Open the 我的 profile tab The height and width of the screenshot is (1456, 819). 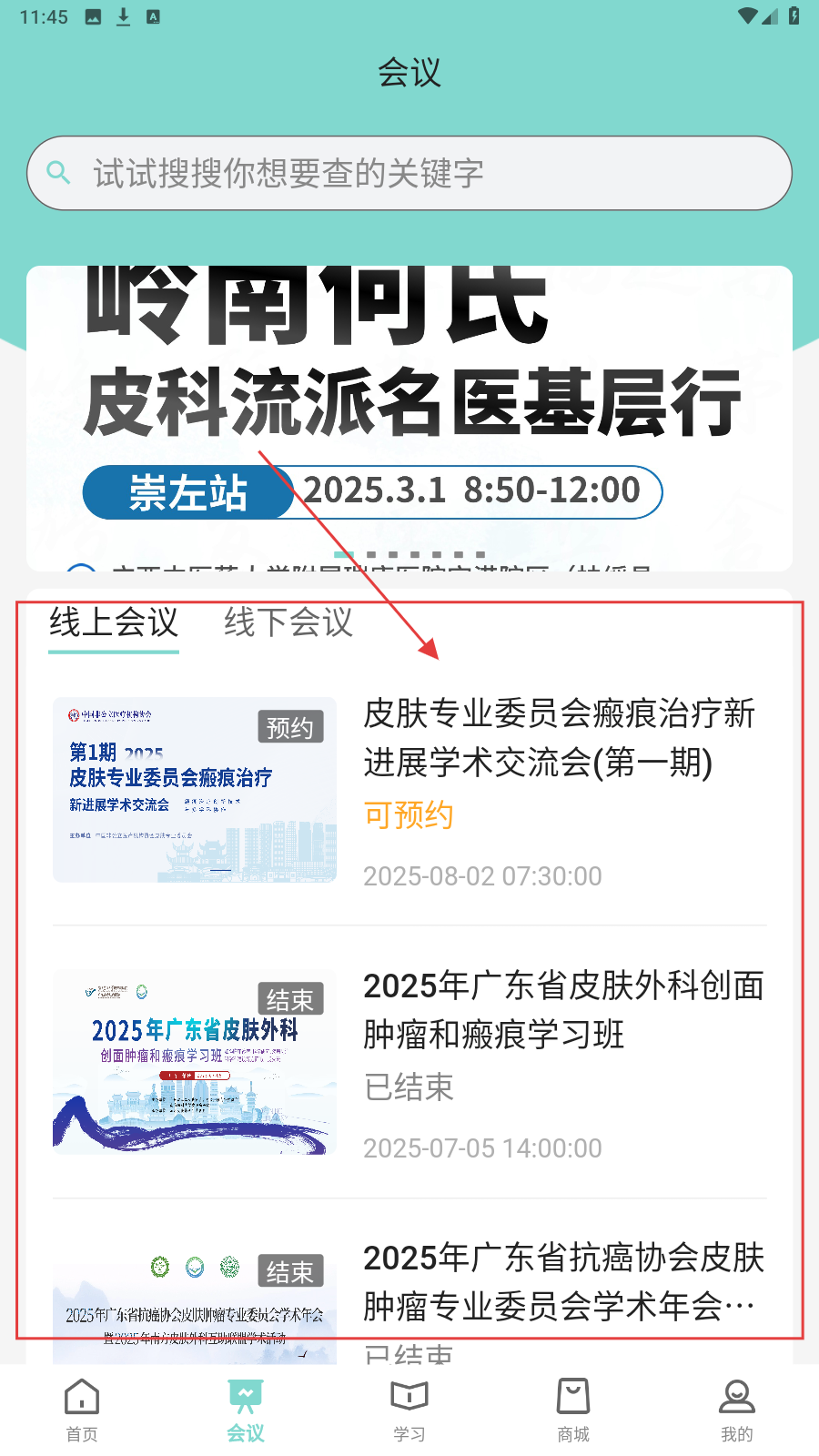click(x=737, y=1410)
